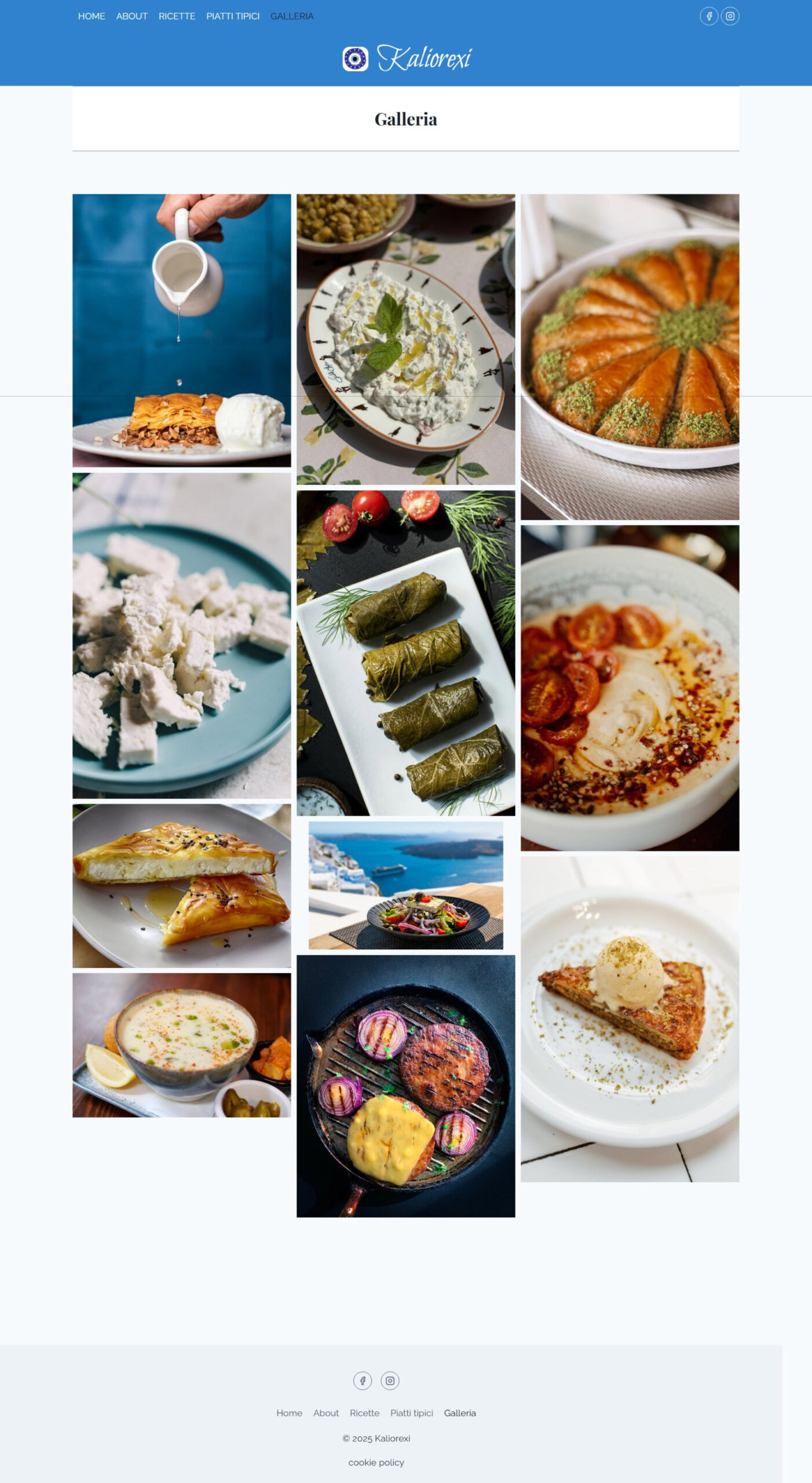The image size is (812, 1483).
Task: Open the grilled patties skillet photo
Action: click(x=405, y=1086)
